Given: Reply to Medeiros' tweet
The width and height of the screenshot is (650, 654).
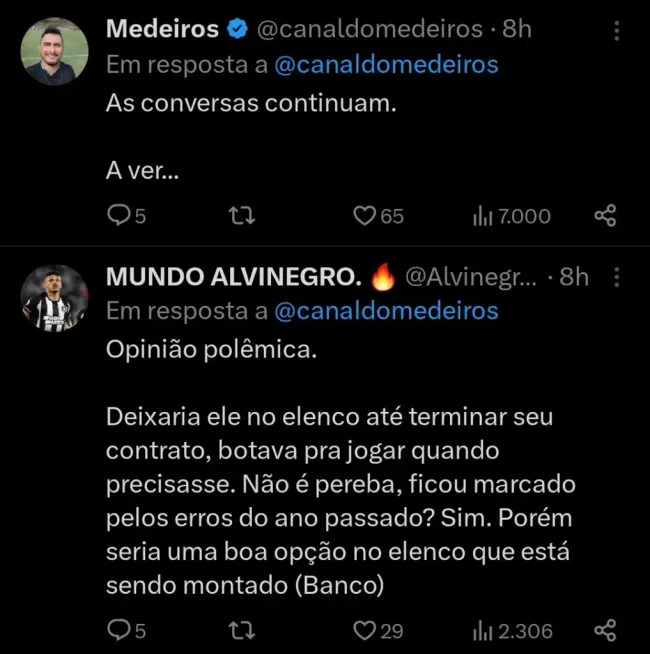Looking at the screenshot, I should click(119, 215).
